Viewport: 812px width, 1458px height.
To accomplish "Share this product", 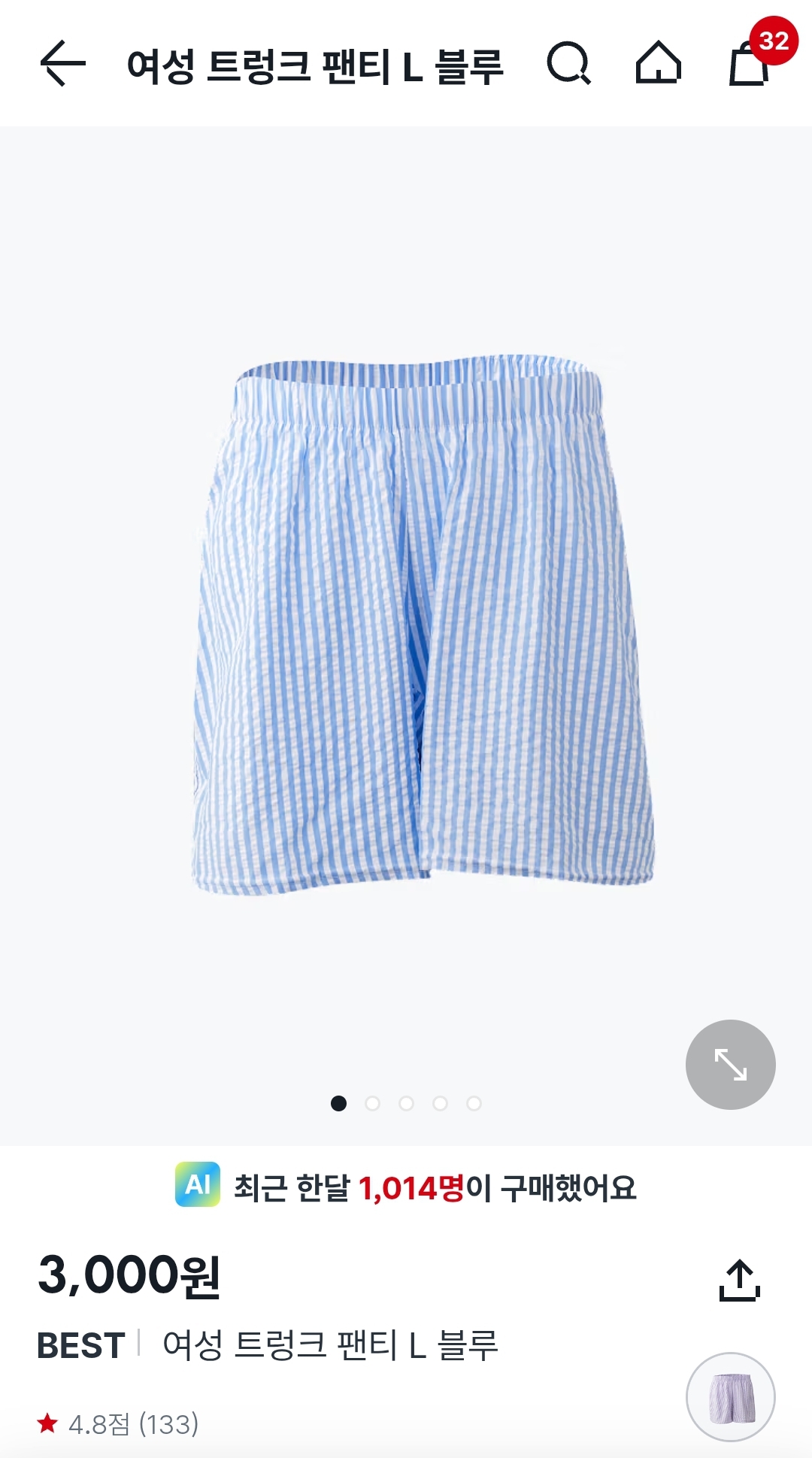I will pos(740,1280).
